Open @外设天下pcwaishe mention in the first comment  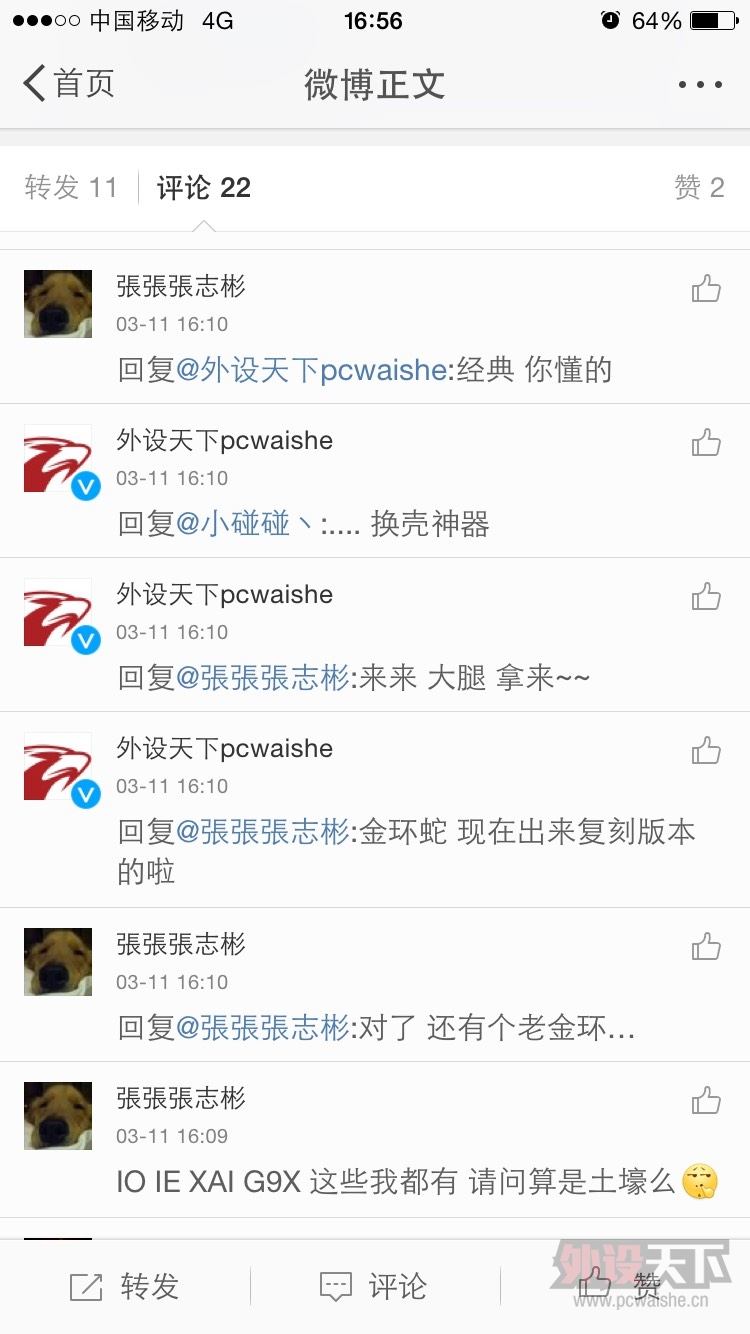pyautogui.click(x=311, y=371)
